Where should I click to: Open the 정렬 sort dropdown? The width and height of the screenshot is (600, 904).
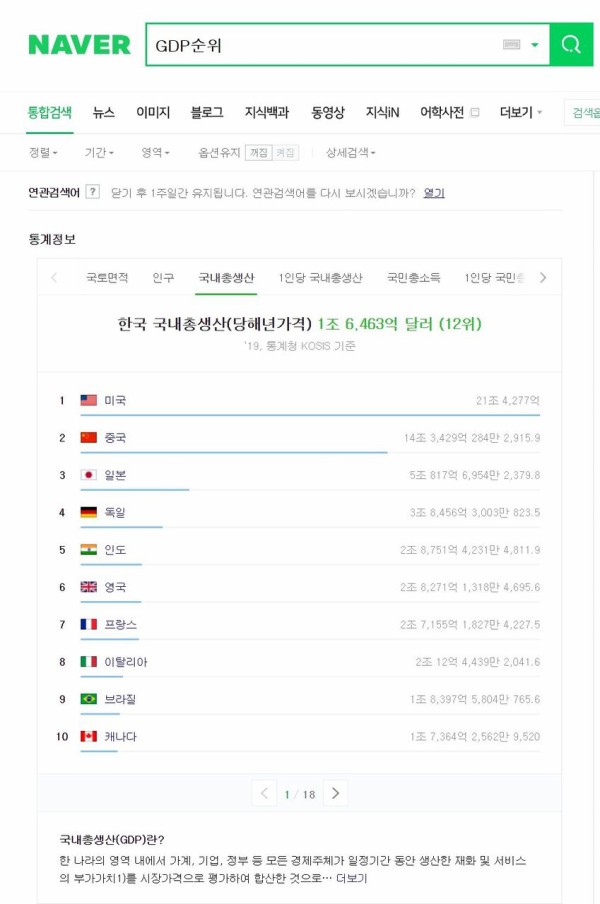click(43, 153)
